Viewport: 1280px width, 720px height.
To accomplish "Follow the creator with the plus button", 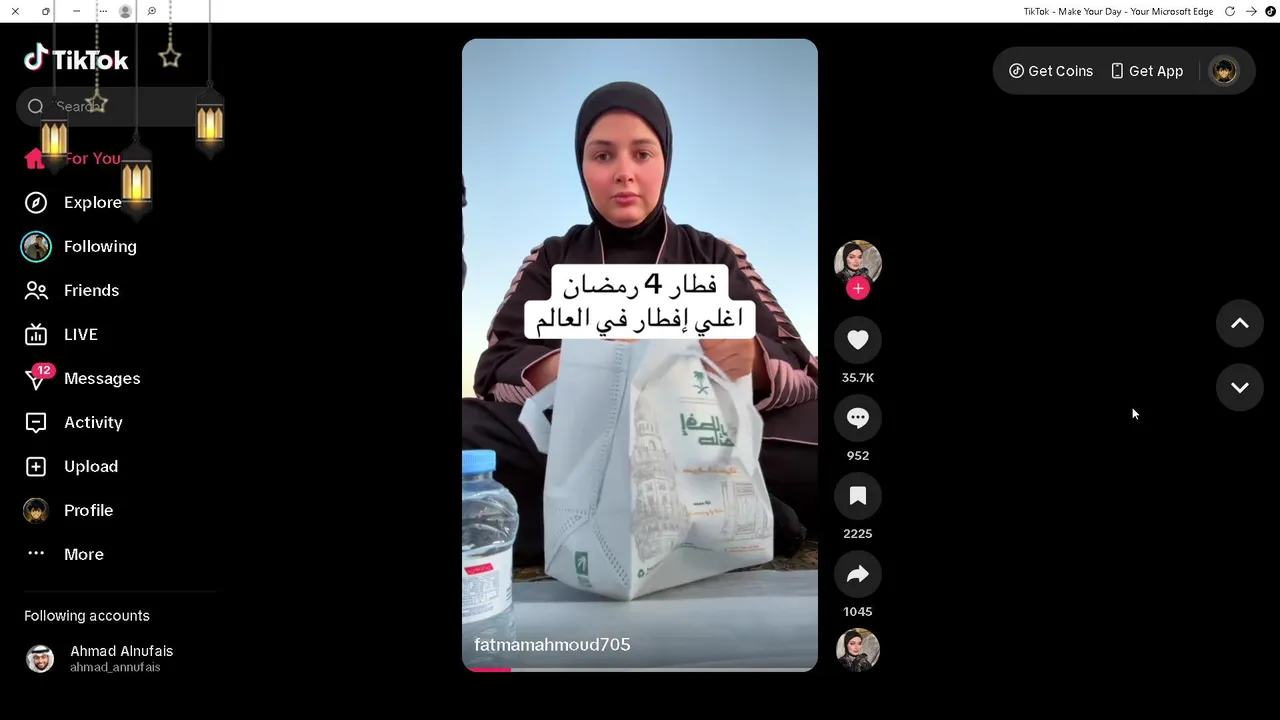I will tap(857, 289).
